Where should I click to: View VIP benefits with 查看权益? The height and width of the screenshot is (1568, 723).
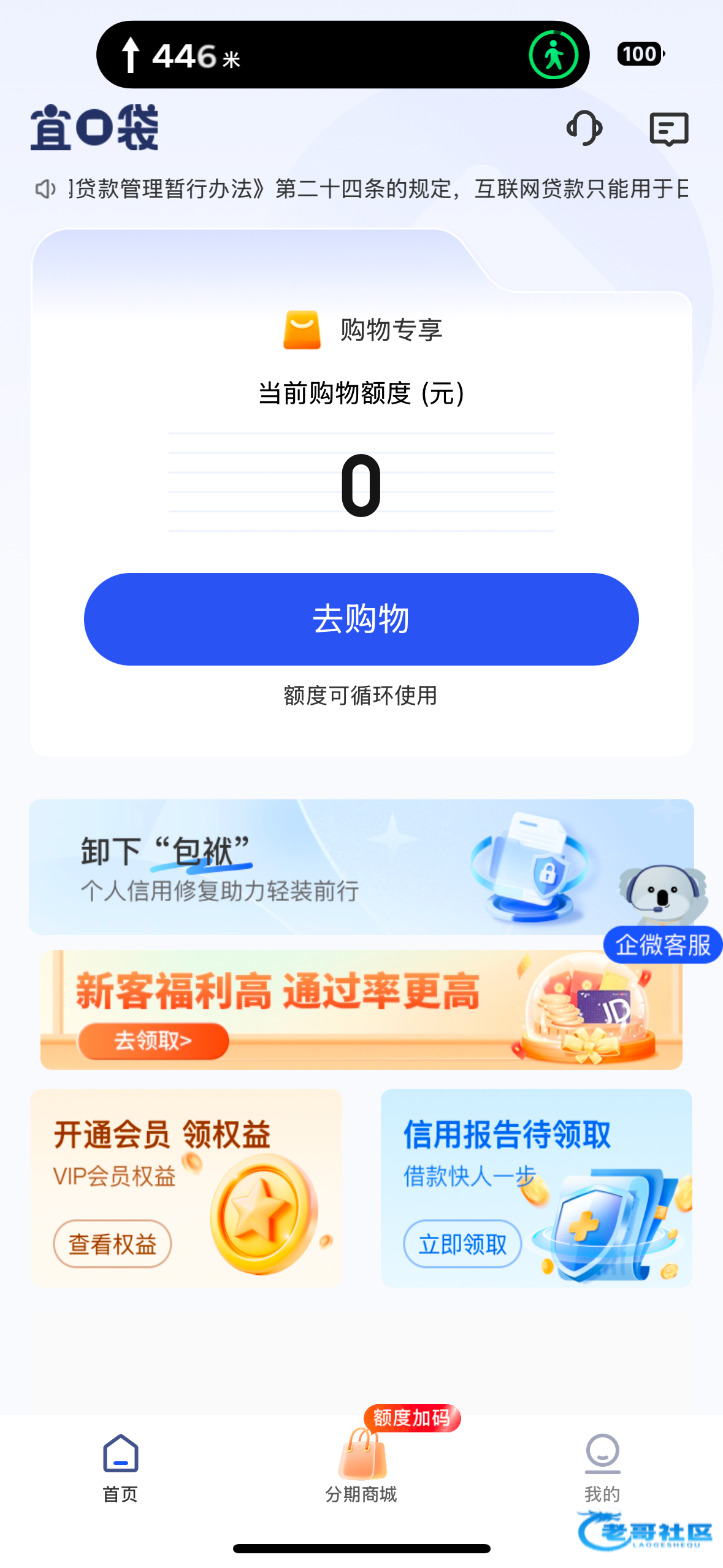click(x=112, y=1244)
